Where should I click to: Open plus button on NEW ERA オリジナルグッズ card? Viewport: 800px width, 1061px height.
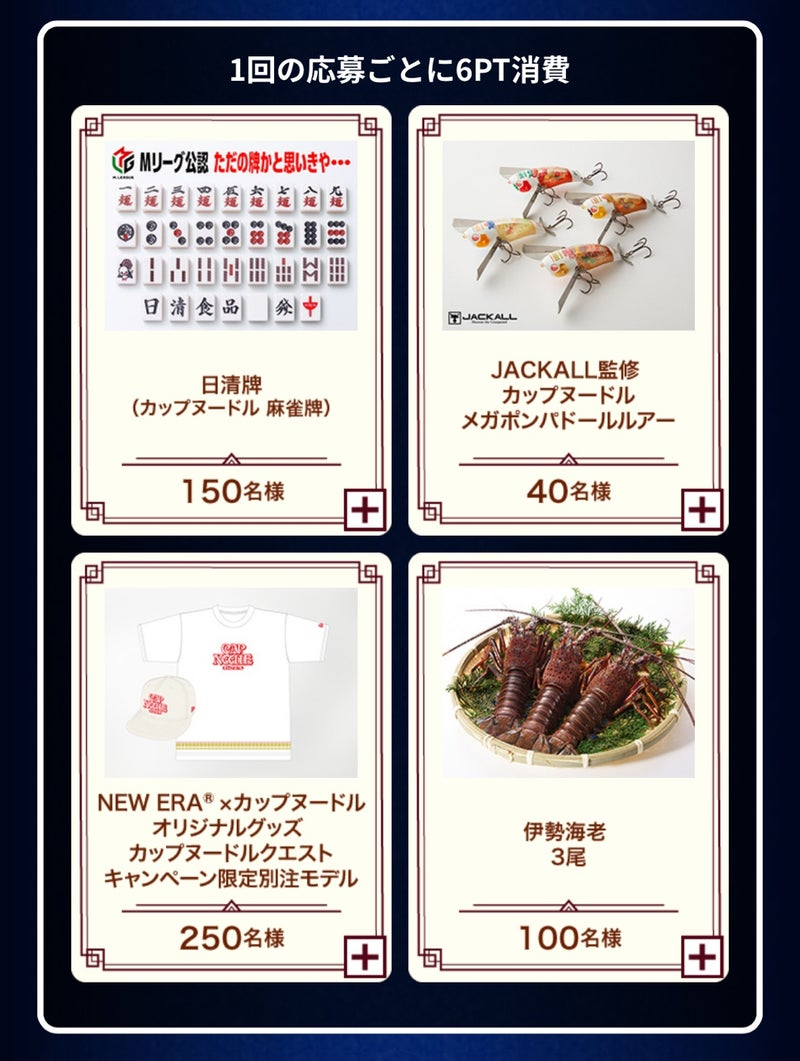[364, 957]
